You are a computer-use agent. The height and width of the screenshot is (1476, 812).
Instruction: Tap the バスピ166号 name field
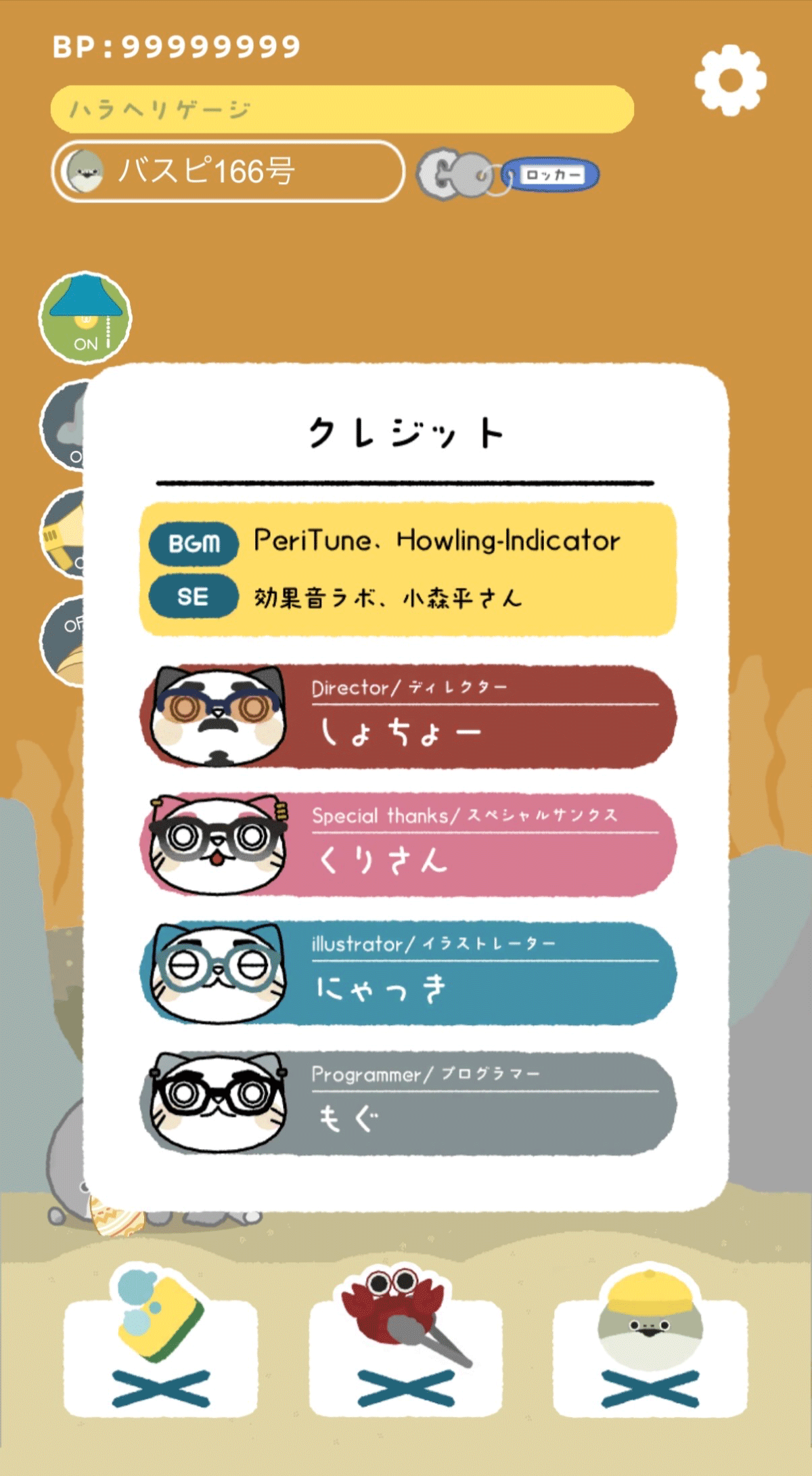228,171
